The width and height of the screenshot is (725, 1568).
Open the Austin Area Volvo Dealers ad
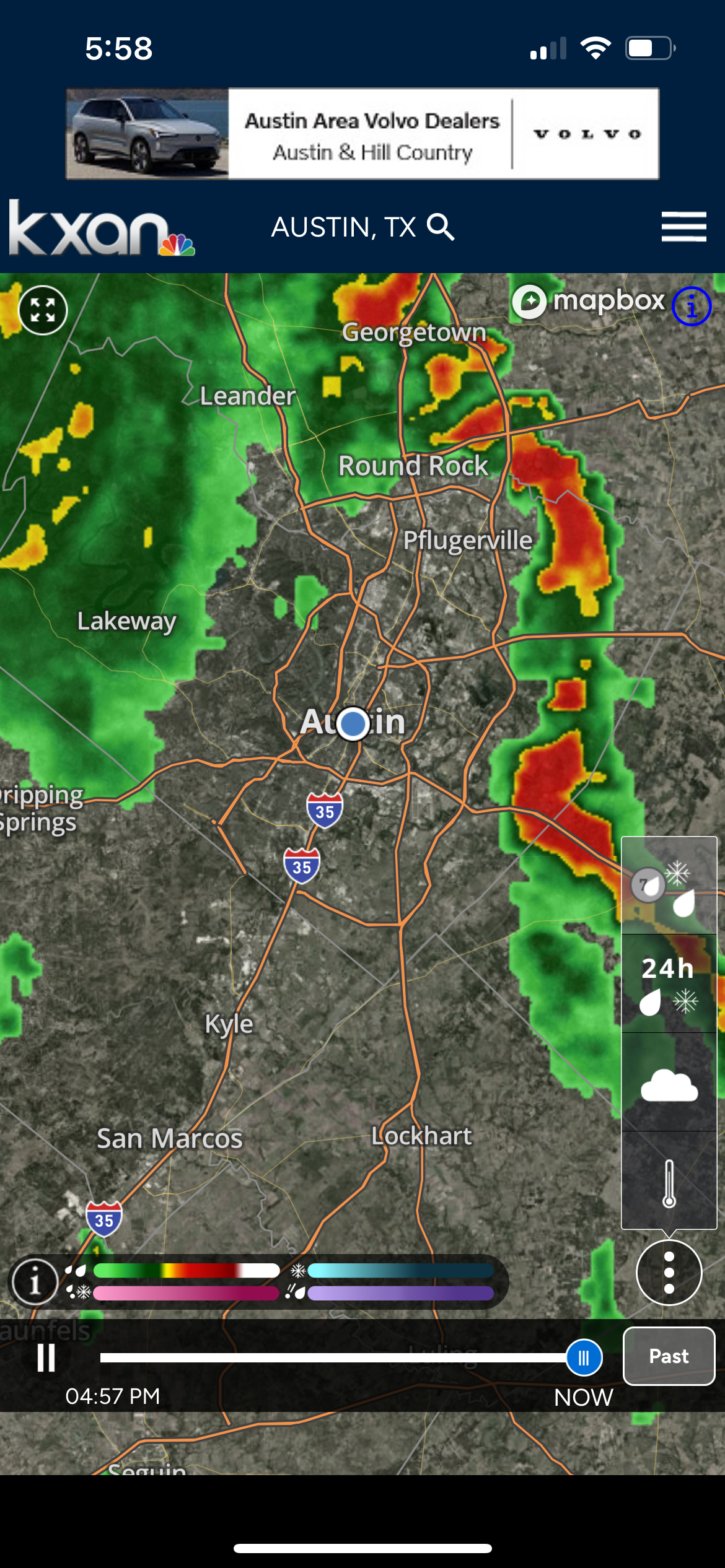click(362, 134)
